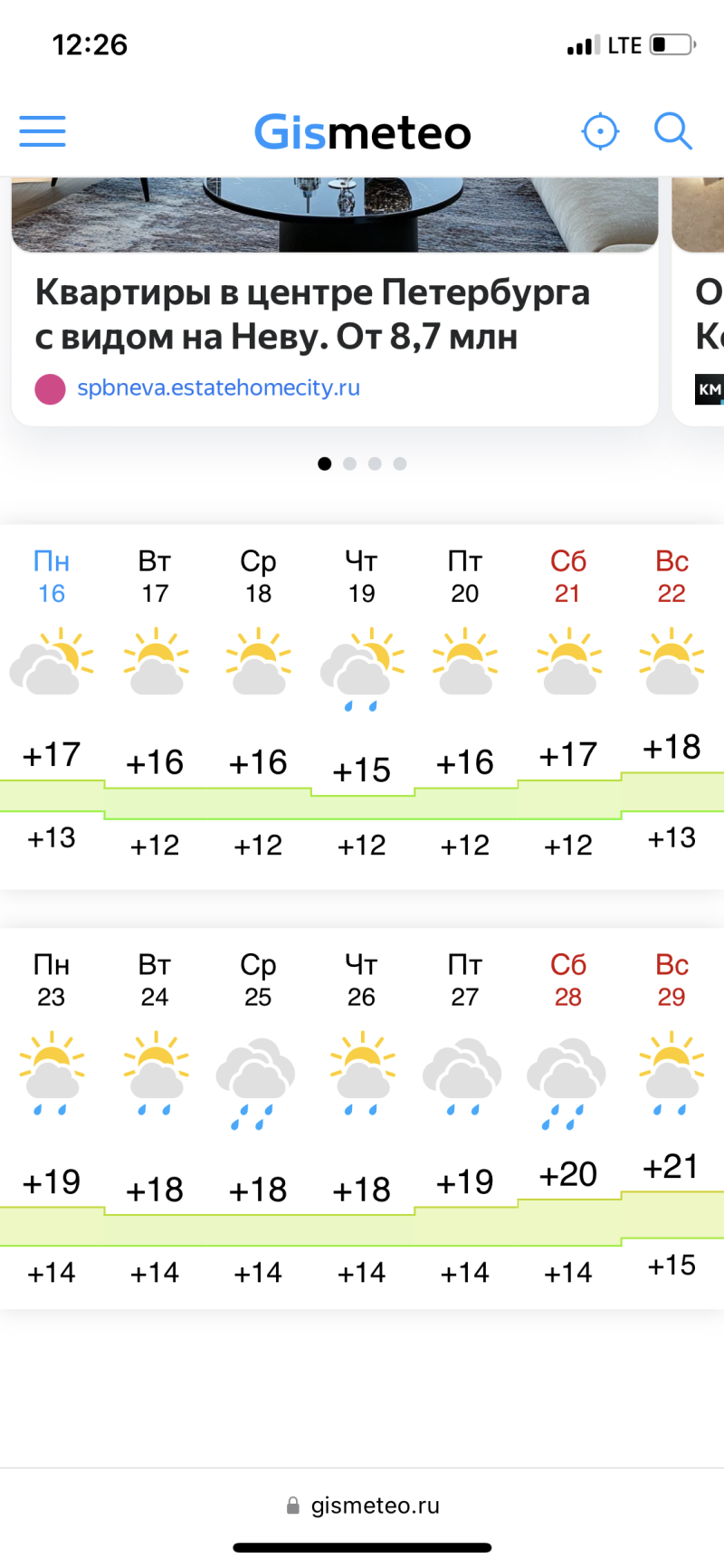Open forecast for Monday 23
724x1568 pixels.
(52, 980)
